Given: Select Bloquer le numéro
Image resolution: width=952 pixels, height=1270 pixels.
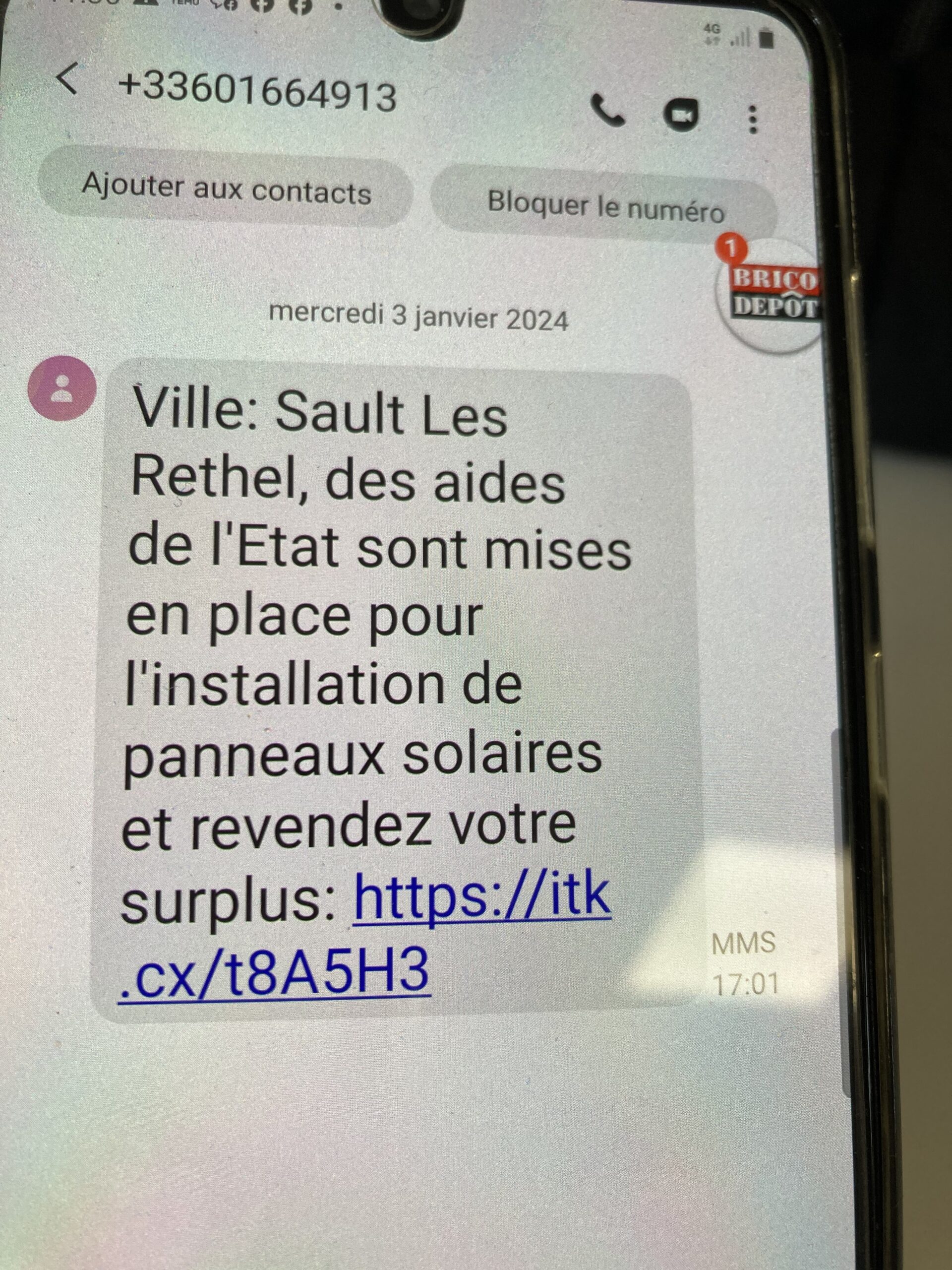Looking at the screenshot, I should point(604,208).
